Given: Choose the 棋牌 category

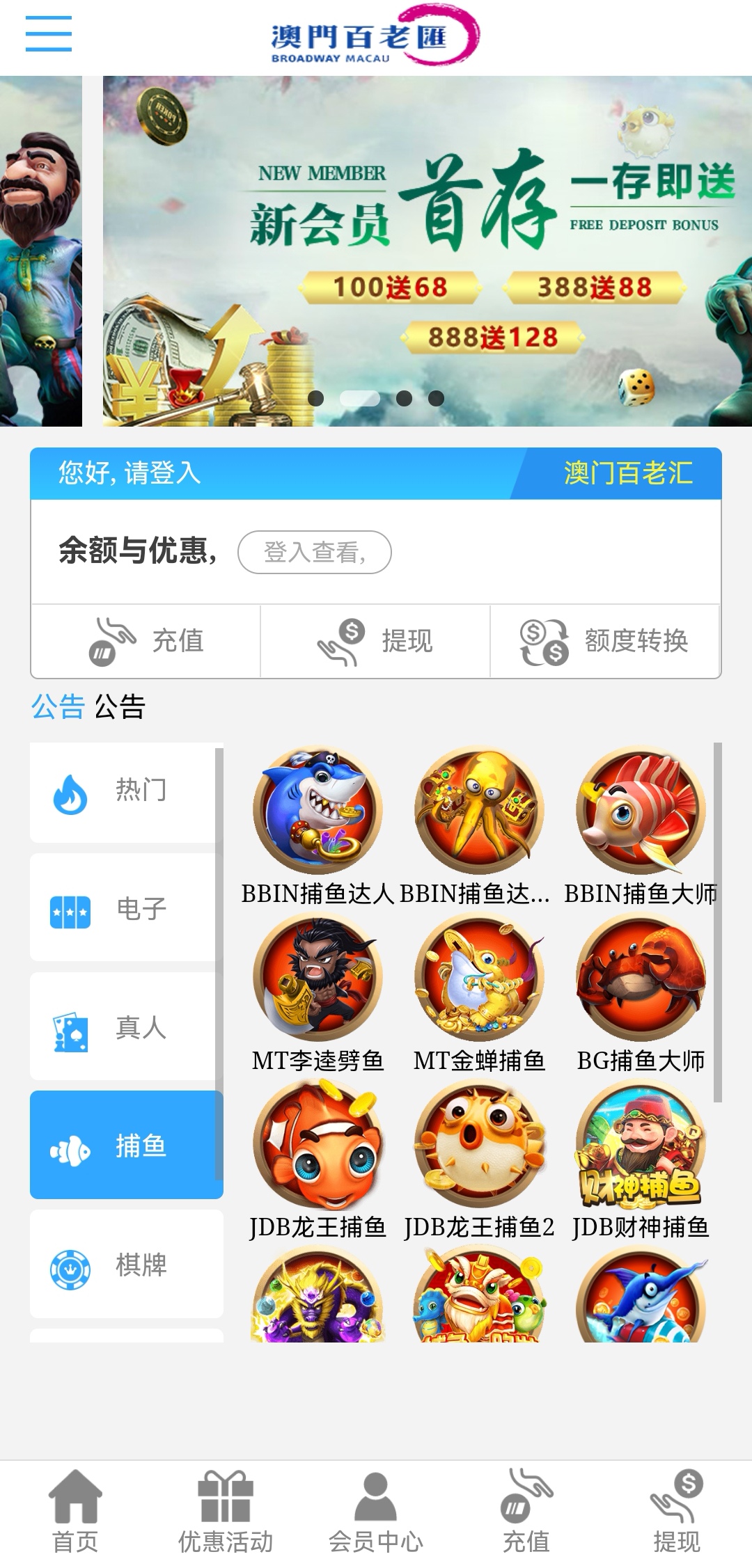Looking at the screenshot, I should [x=125, y=1265].
